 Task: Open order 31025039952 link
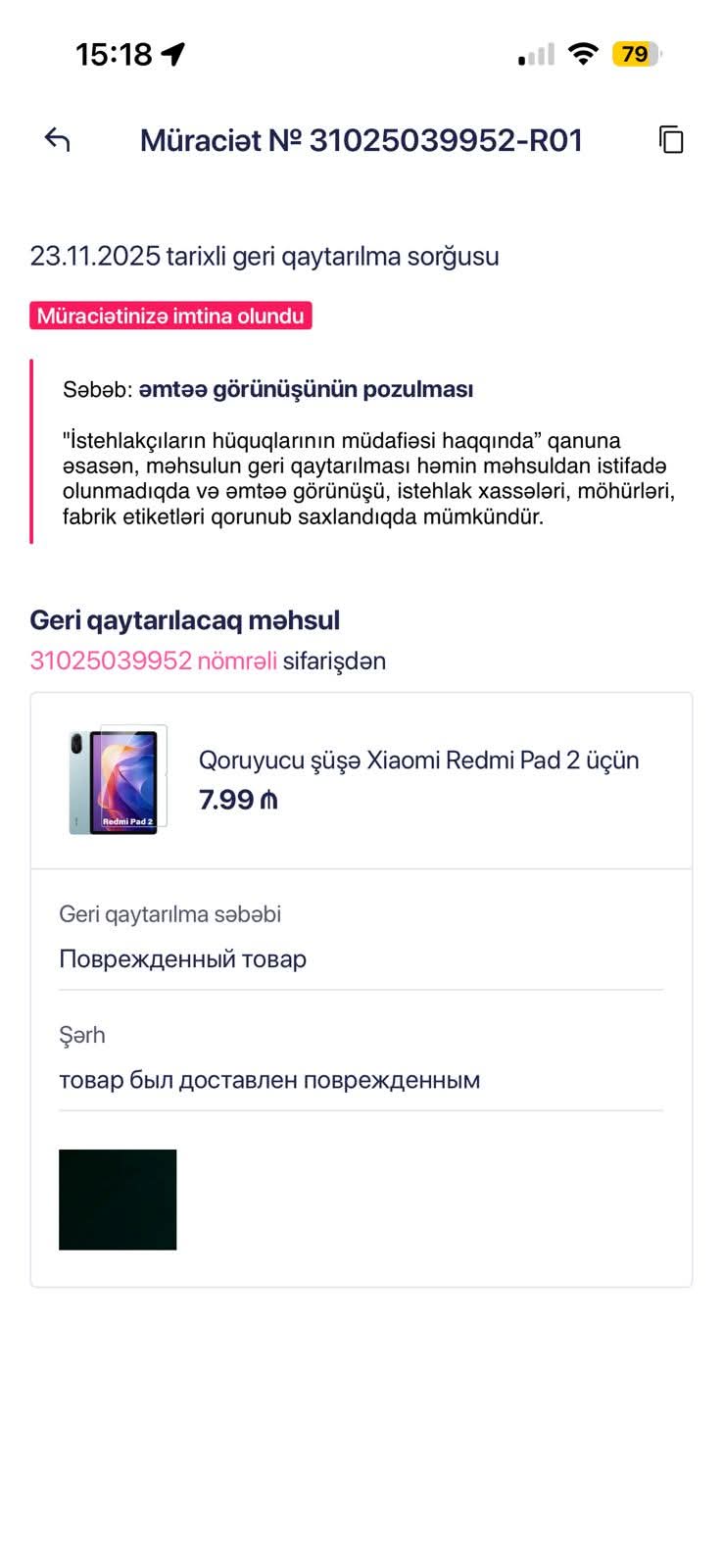[x=153, y=661]
